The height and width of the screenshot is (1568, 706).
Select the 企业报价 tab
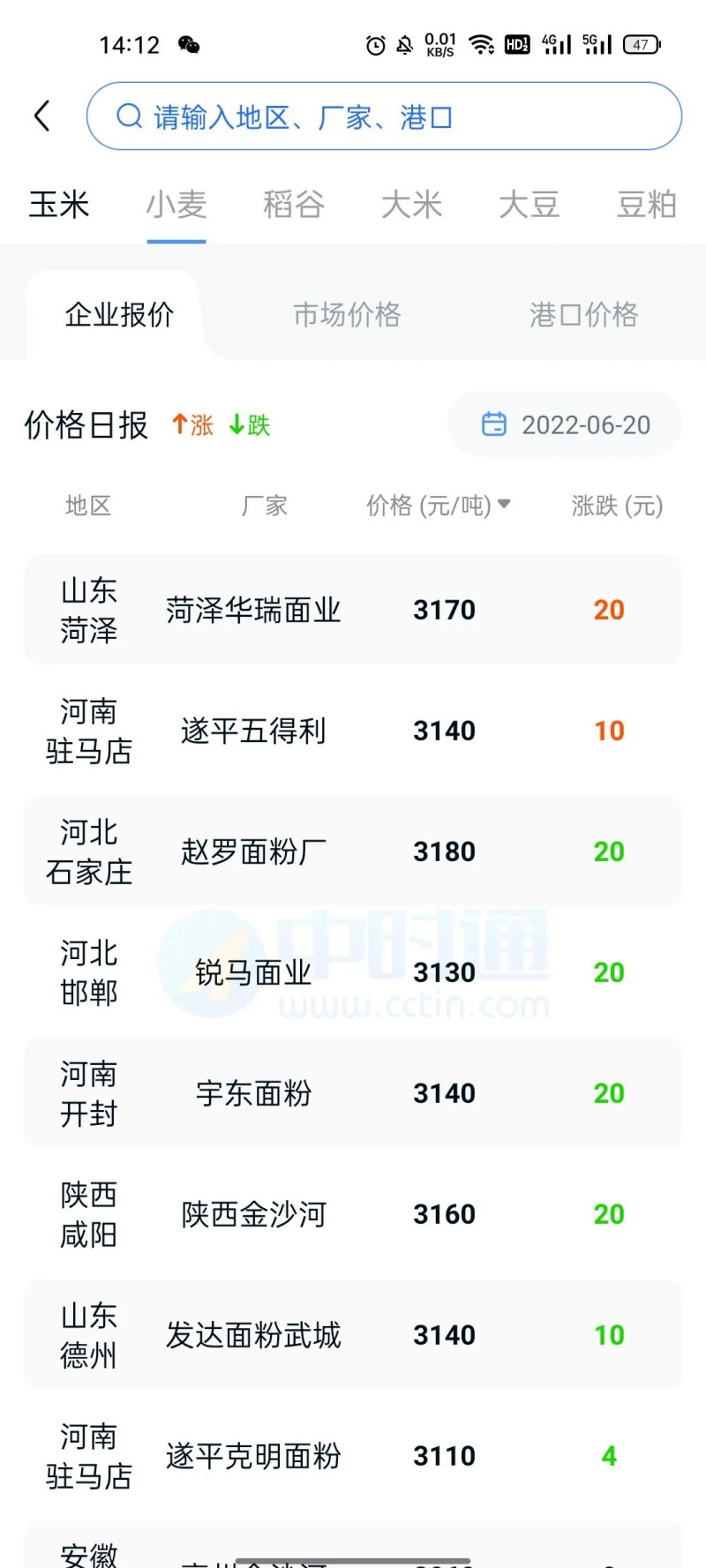(119, 314)
